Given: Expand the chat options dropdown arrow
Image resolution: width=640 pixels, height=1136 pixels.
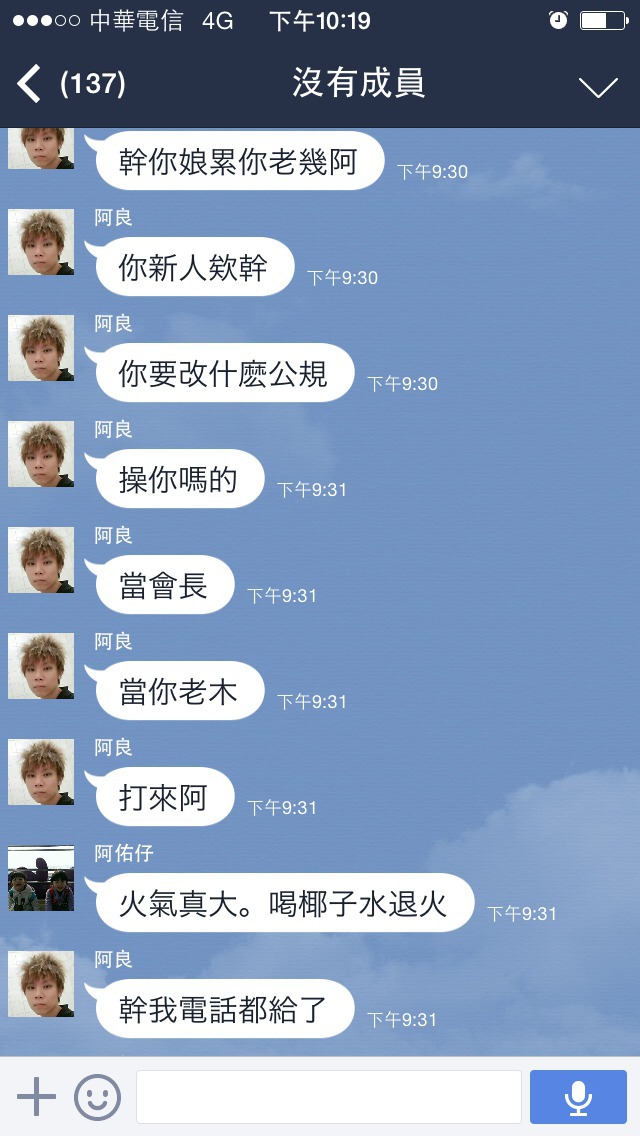Looking at the screenshot, I should coord(598,86).
